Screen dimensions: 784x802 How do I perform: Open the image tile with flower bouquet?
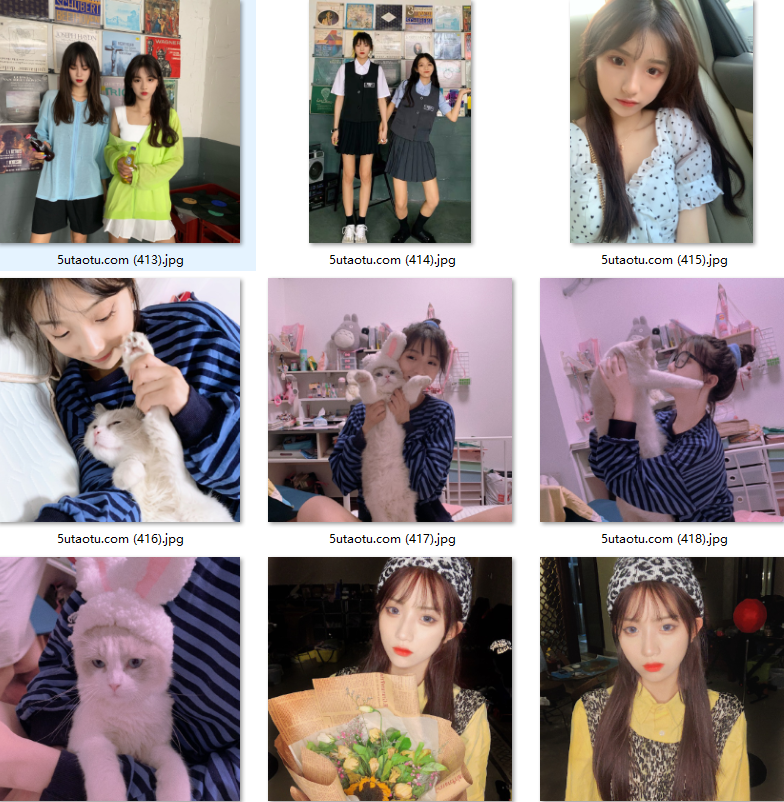click(390, 679)
